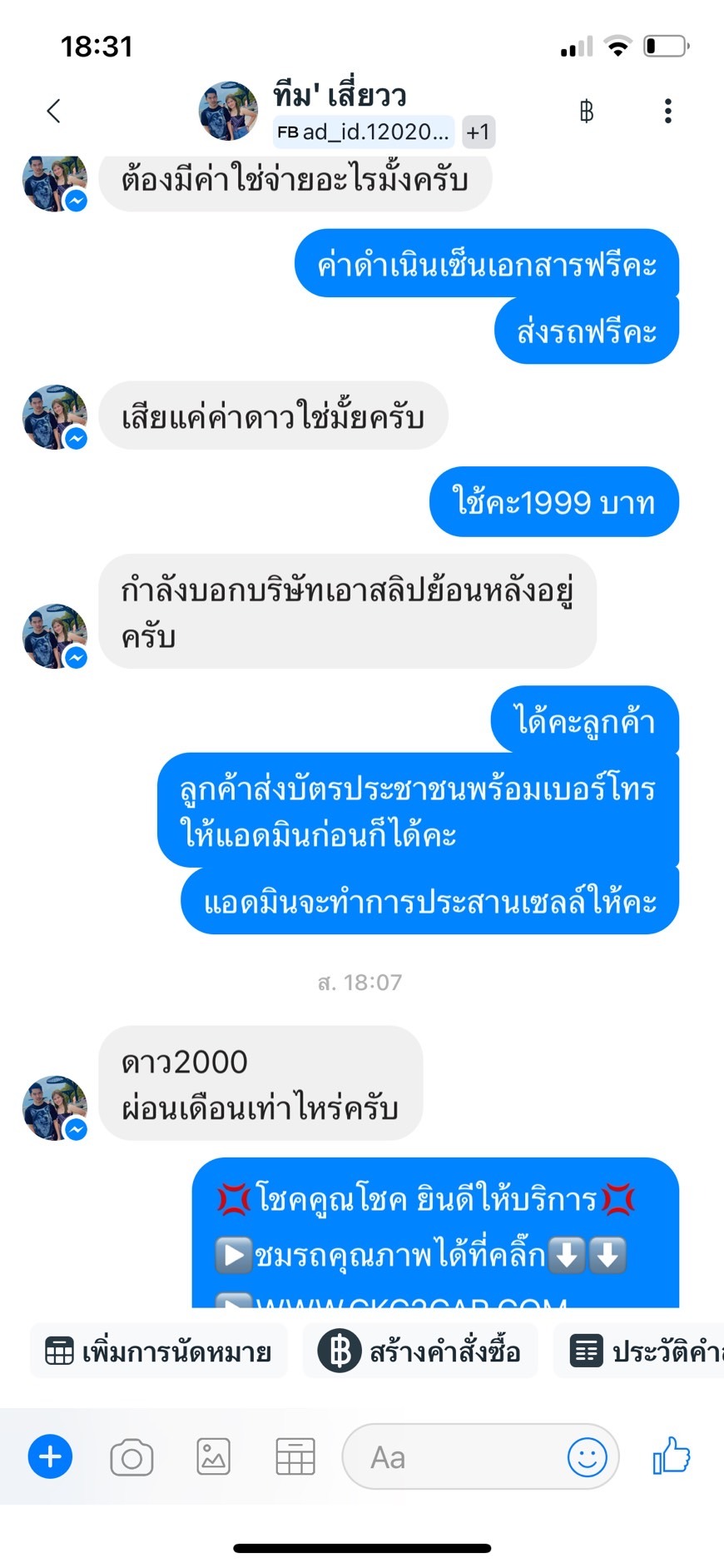Open contact profile from the header avatar
The image size is (724, 1568).
(x=228, y=111)
